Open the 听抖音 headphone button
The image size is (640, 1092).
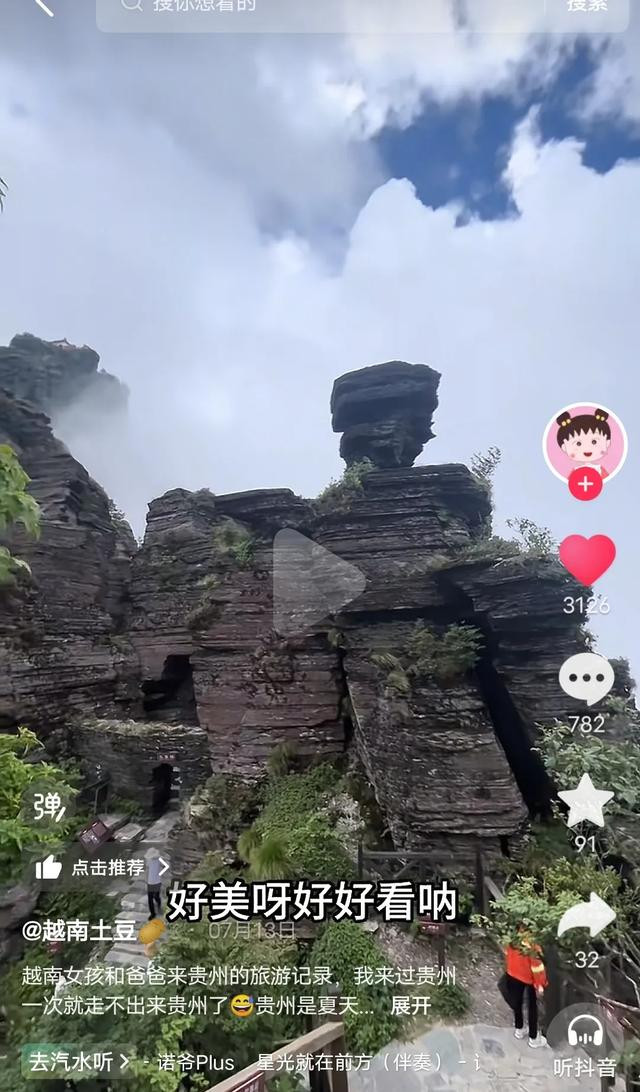pos(585,1046)
